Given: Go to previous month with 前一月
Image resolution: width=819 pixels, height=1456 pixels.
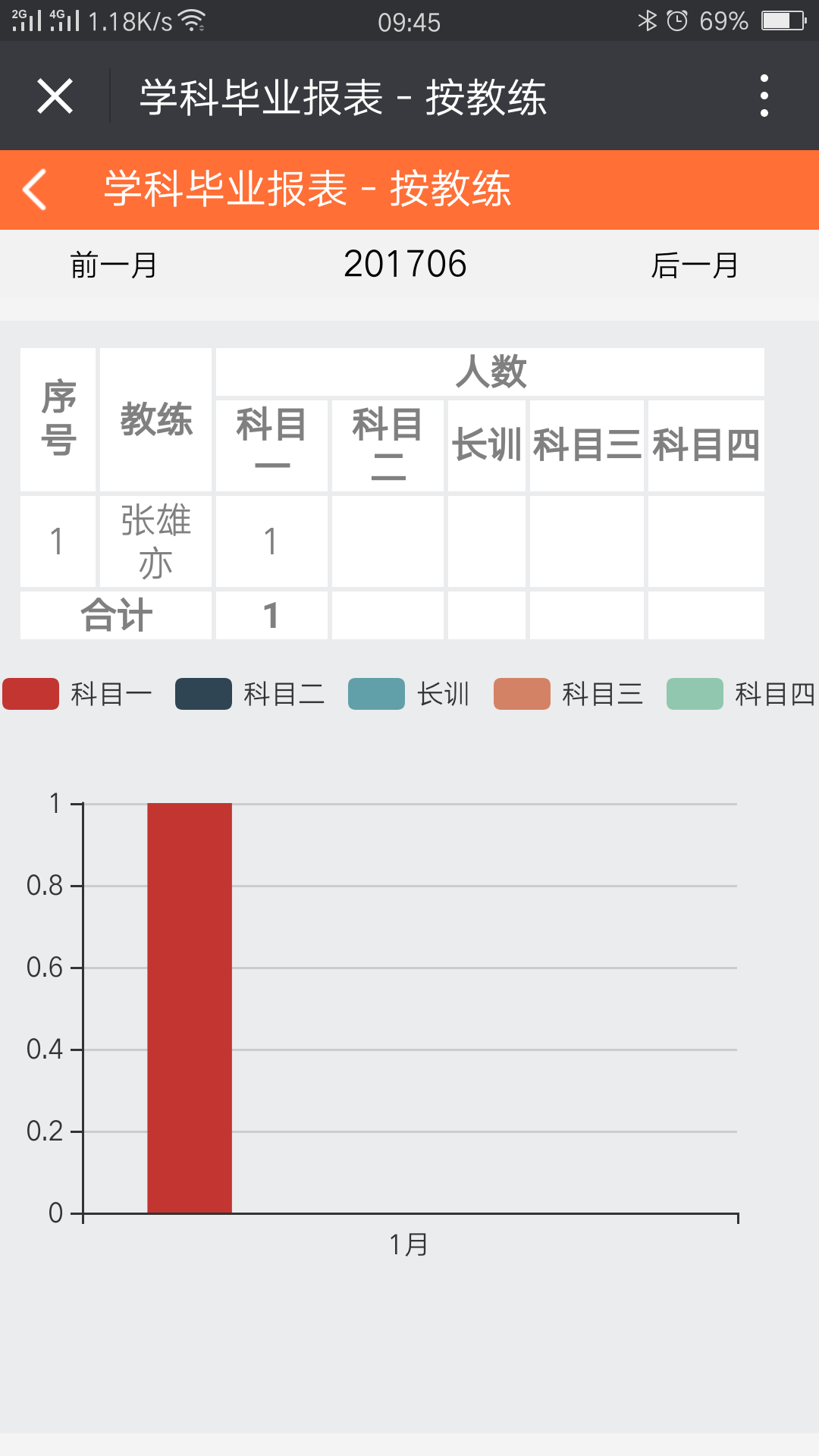Looking at the screenshot, I should point(114,265).
